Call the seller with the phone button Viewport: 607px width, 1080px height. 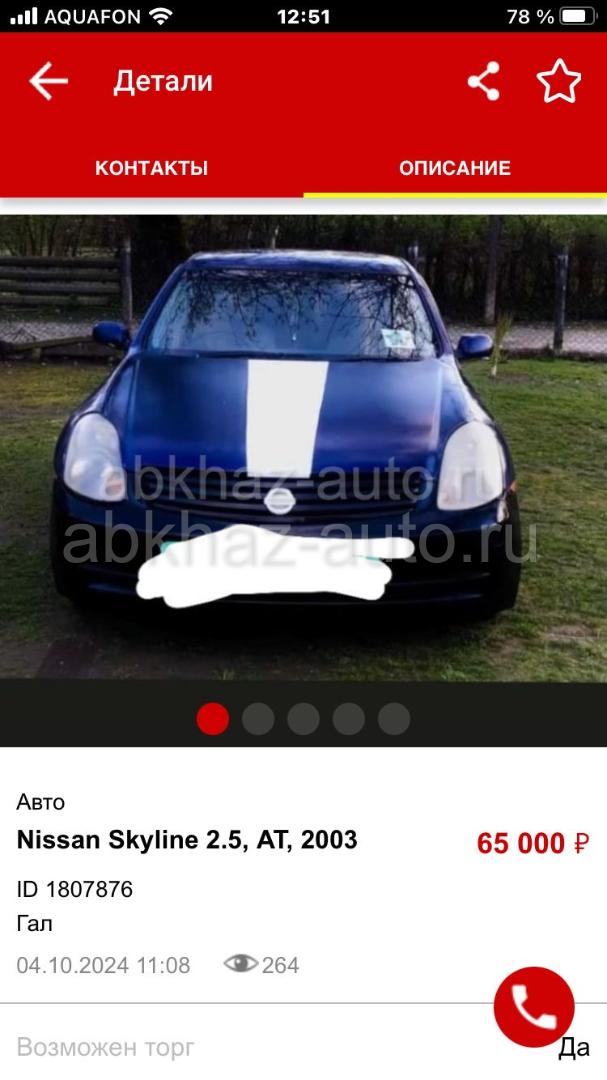click(x=534, y=1007)
